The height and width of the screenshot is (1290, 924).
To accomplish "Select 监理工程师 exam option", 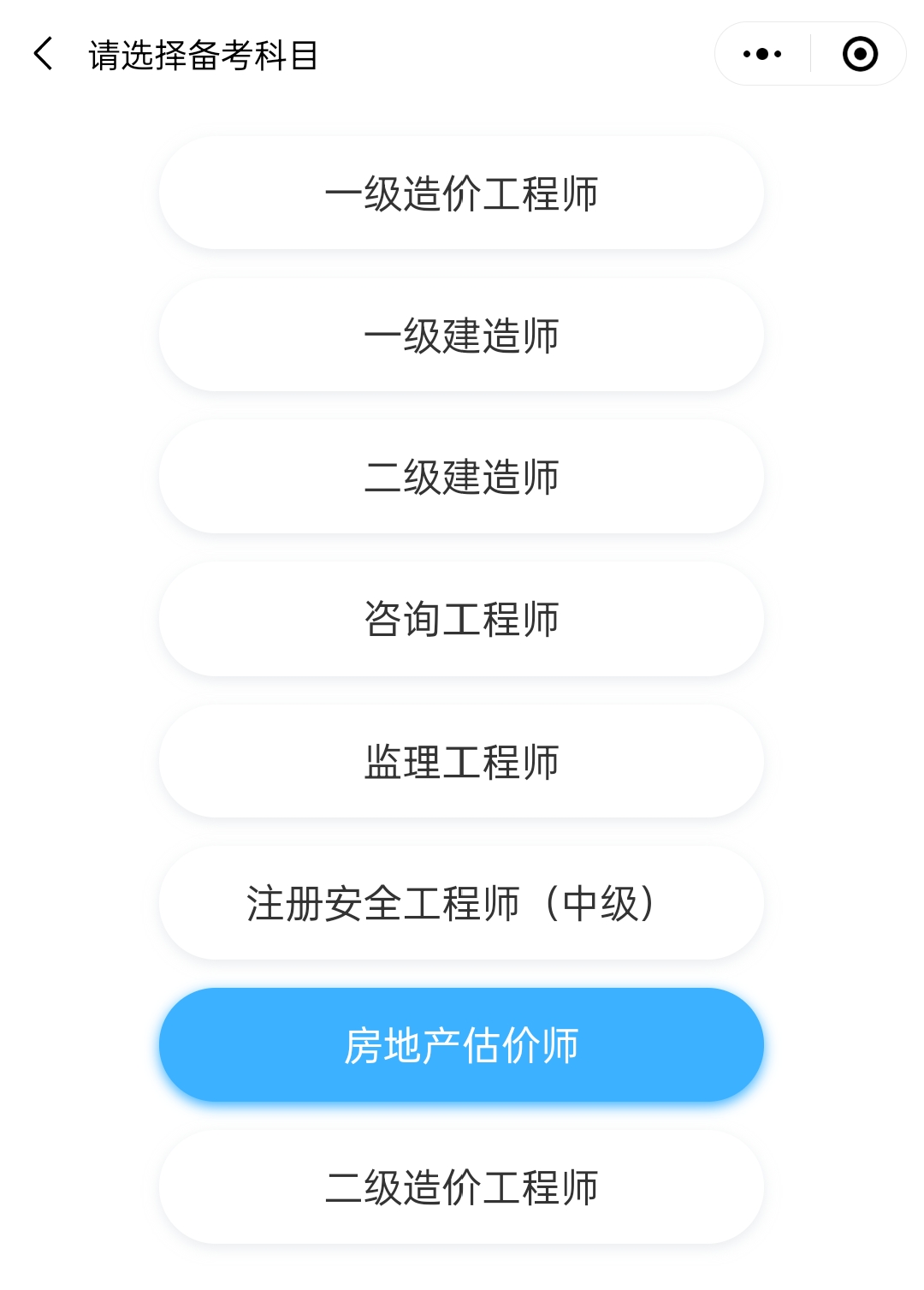I will (461, 761).
